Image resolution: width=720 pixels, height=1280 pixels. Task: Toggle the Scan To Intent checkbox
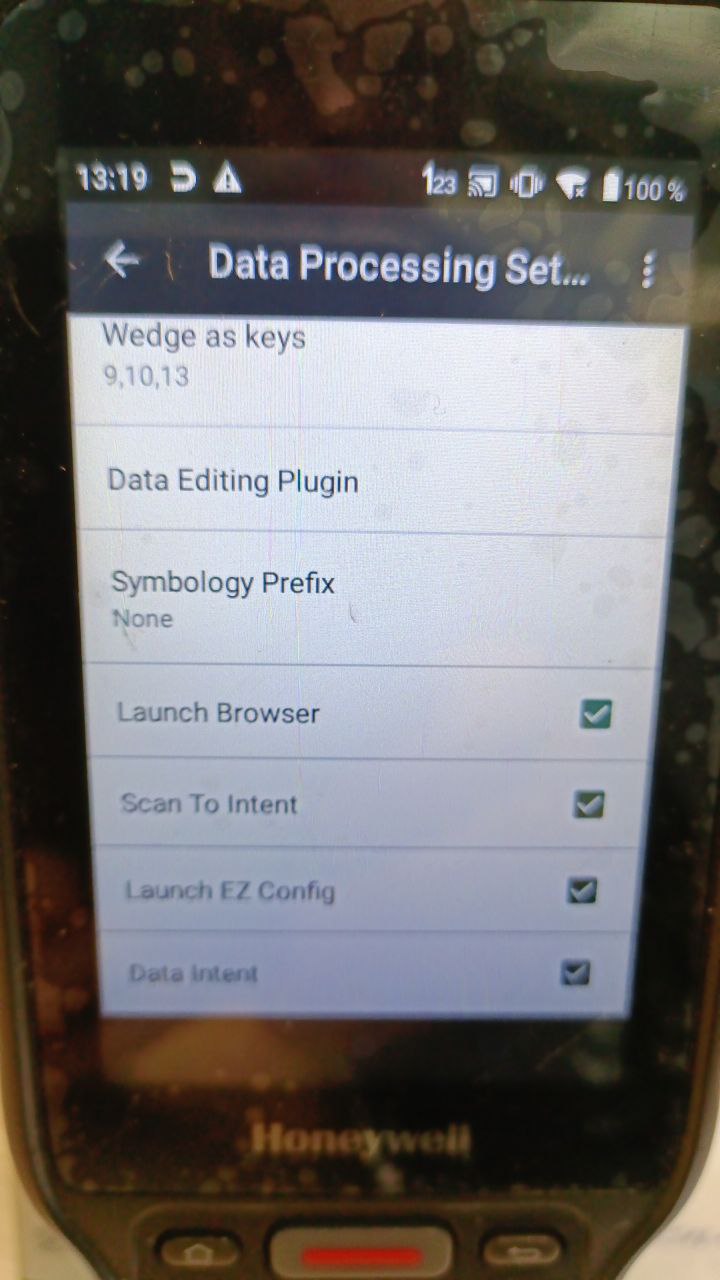click(x=589, y=803)
